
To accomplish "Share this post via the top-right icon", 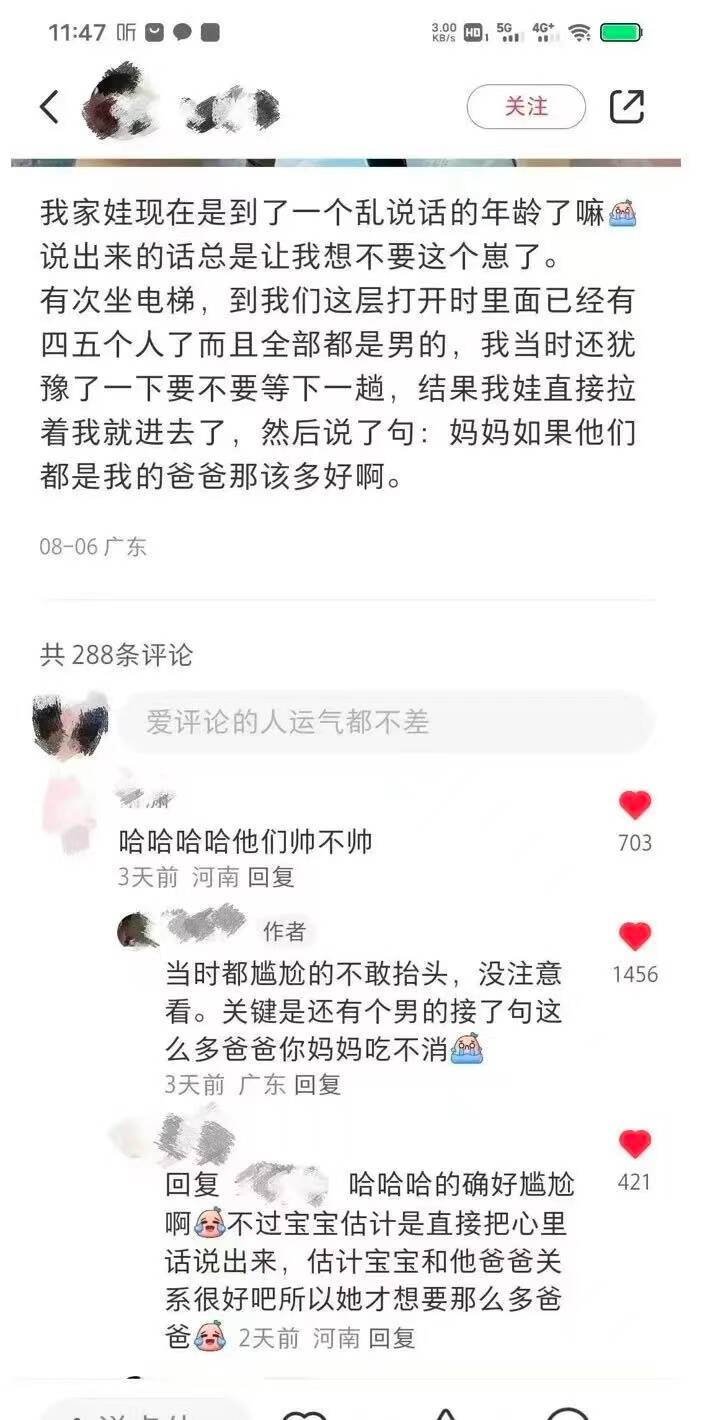I will click(627, 106).
